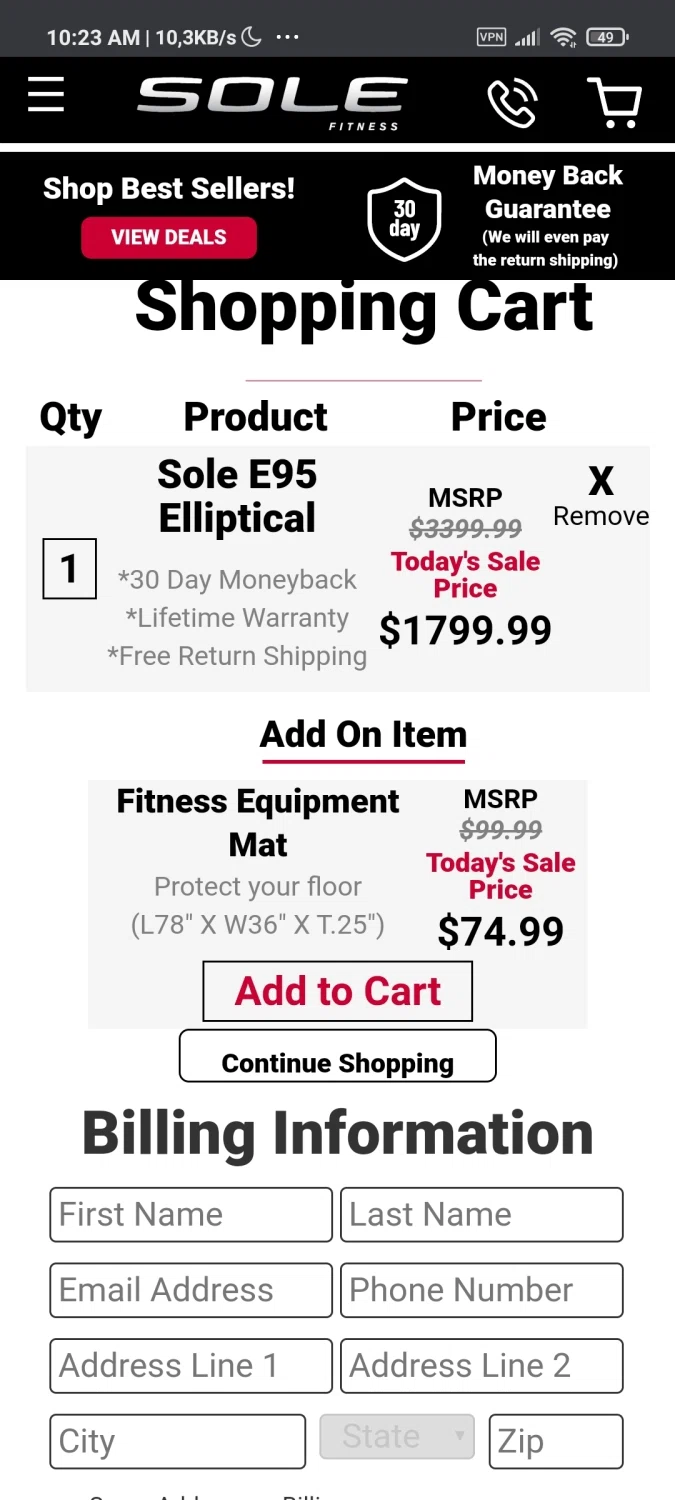Edit the quantity field for Sole E95
The width and height of the screenshot is (675, 1500).
(69, 569)
